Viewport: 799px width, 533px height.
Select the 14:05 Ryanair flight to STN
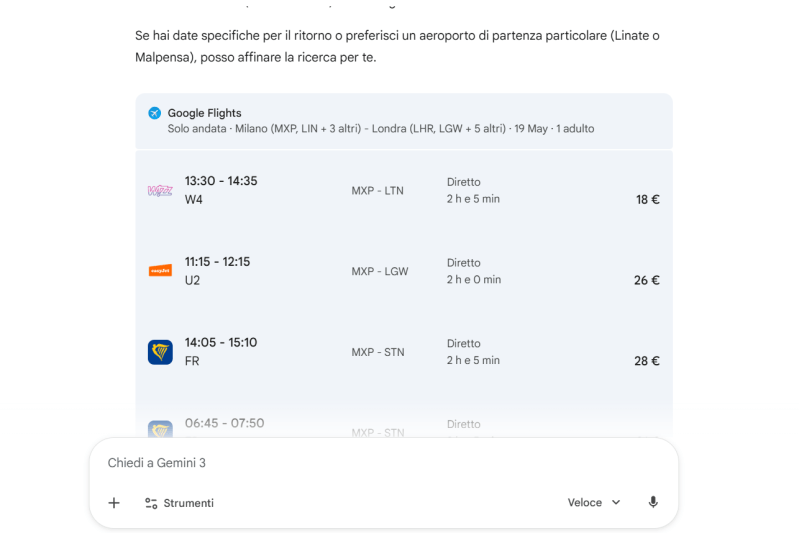click(x=403, y=352)
